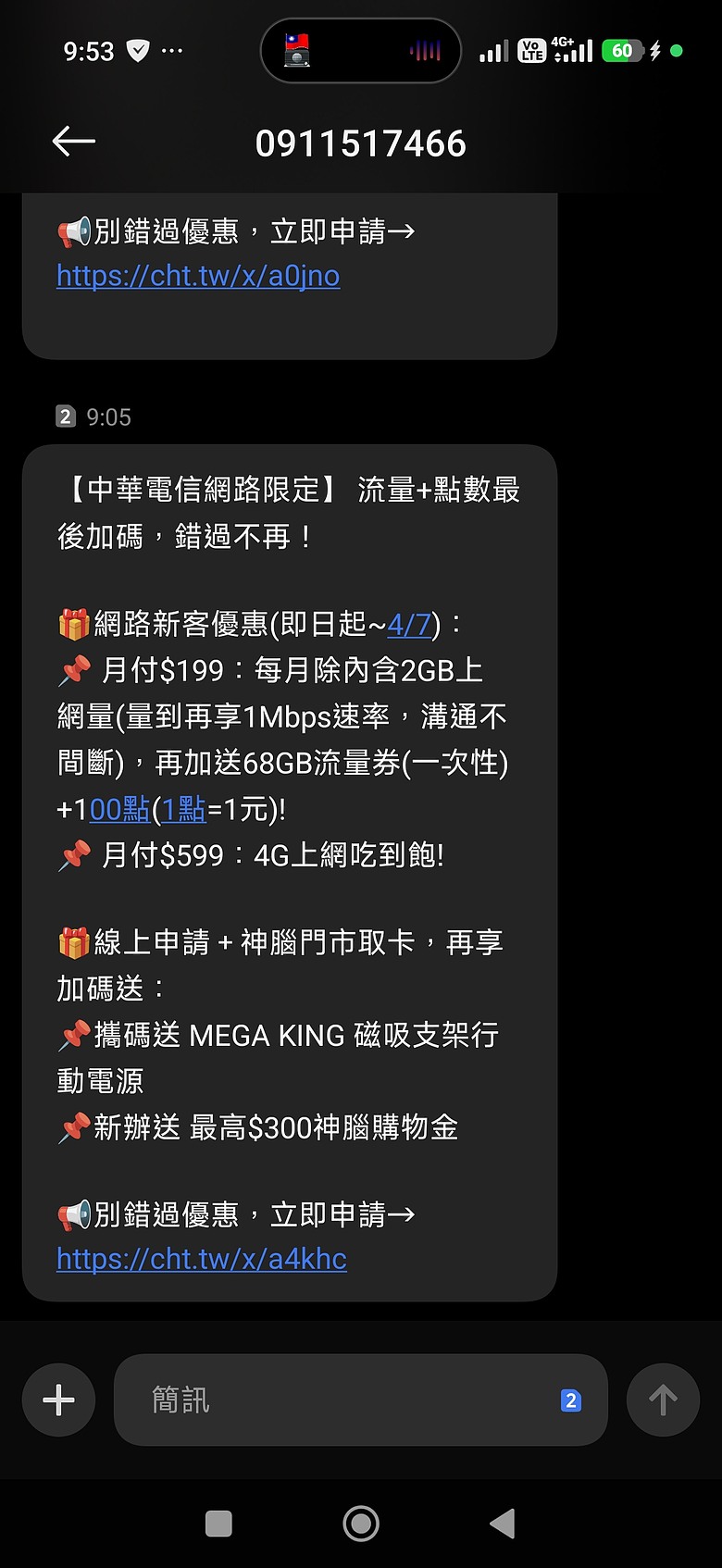
Task: Switch SIM using the 2 badge in input
Action: click(x=571, y=1400)
